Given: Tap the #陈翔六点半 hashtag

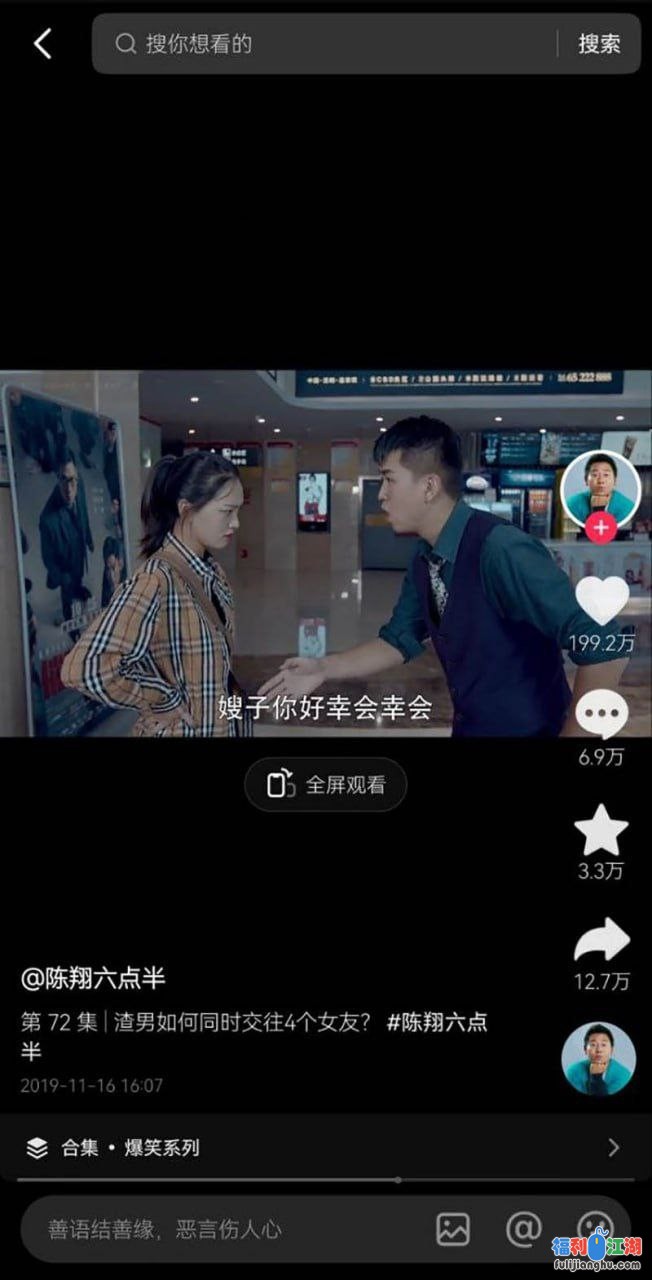Looking at the screenshot, I should point(437,1023).
